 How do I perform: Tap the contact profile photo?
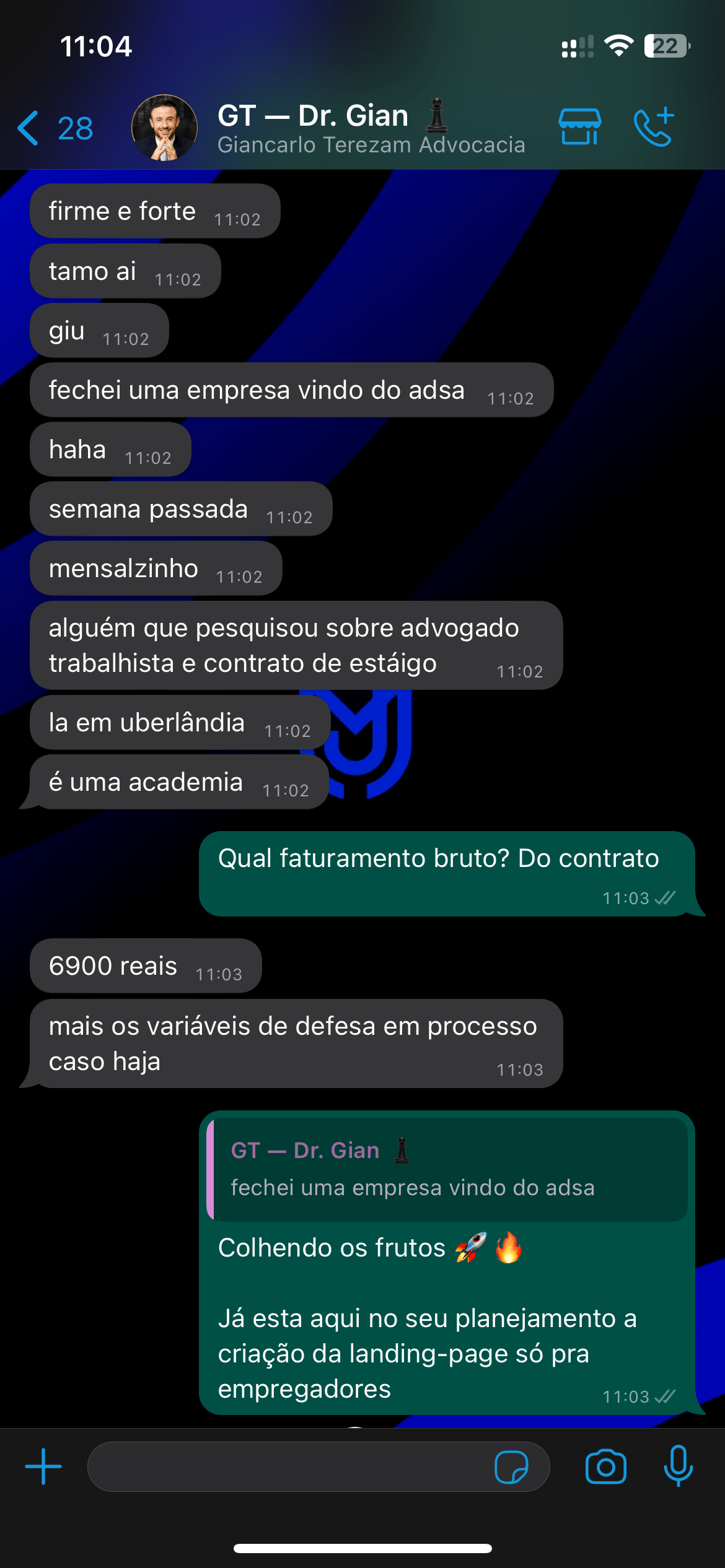click(x=164, y=126)
